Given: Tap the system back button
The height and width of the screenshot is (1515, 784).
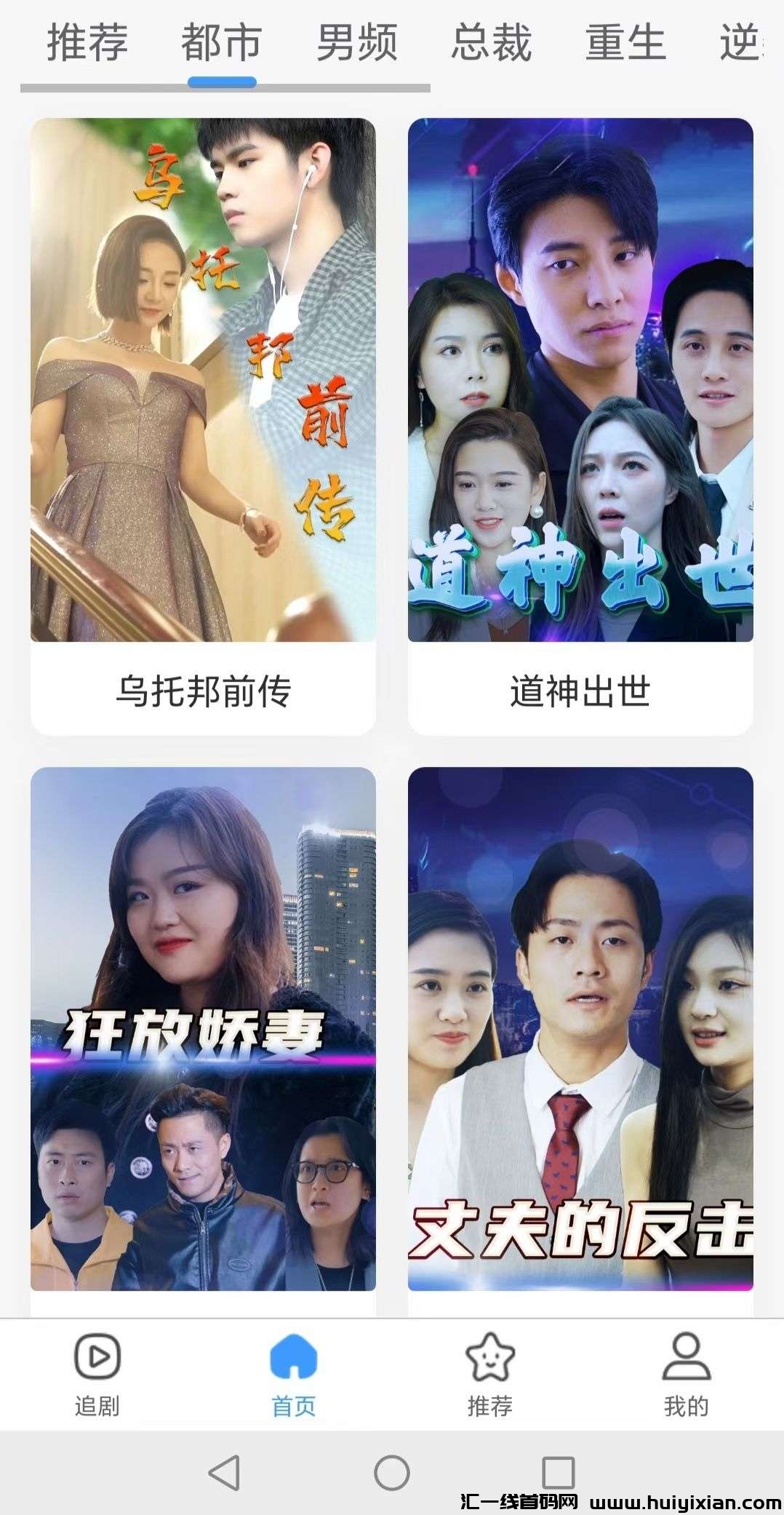Looking at the screenshot, I should pyautogui.click(x=224, y=1474).
